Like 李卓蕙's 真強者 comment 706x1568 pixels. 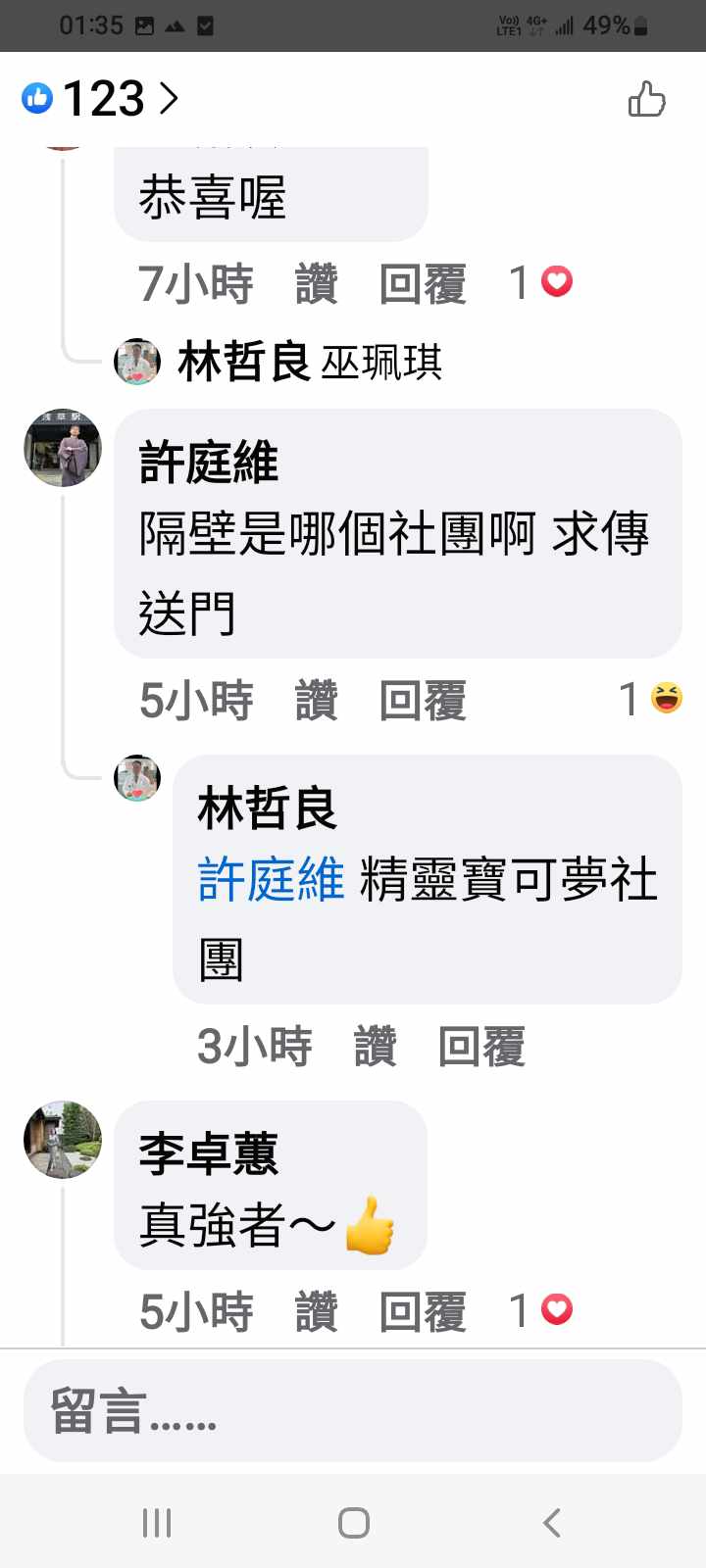click(316, 1311)
